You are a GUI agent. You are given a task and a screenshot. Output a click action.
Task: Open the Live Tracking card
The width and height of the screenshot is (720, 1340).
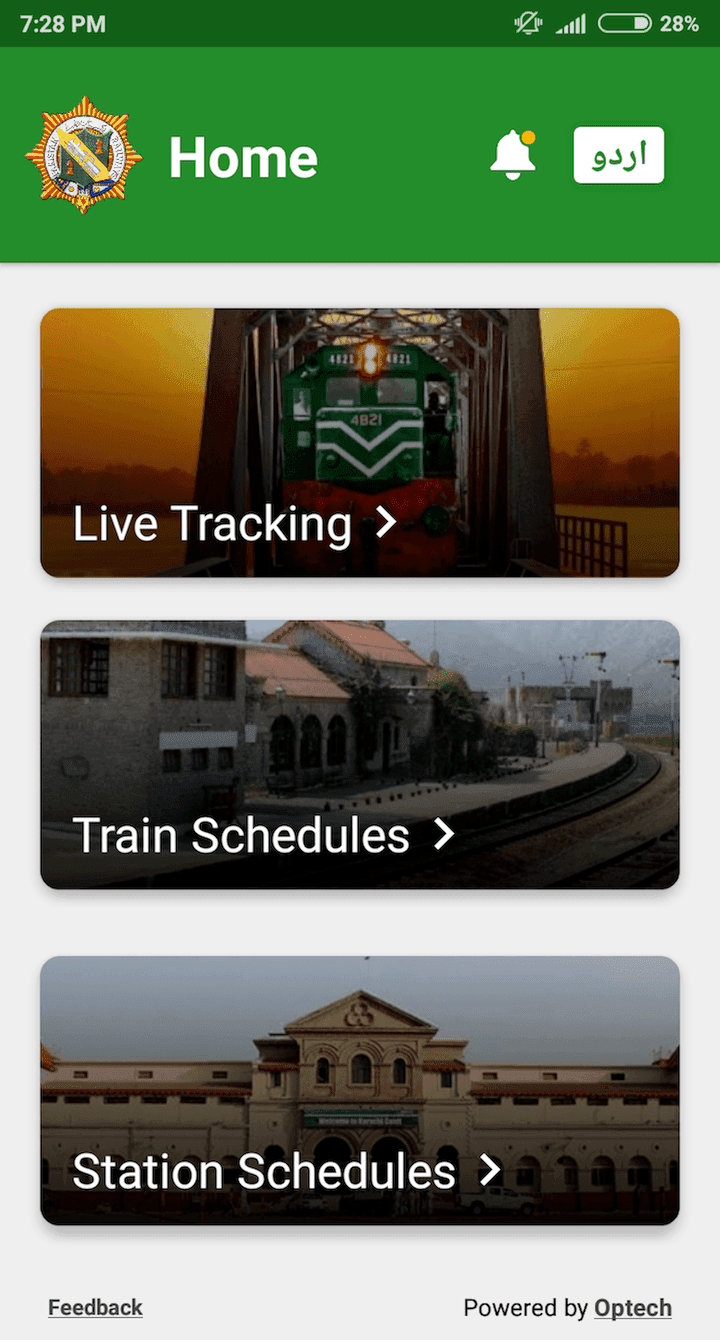click(360, 442)
